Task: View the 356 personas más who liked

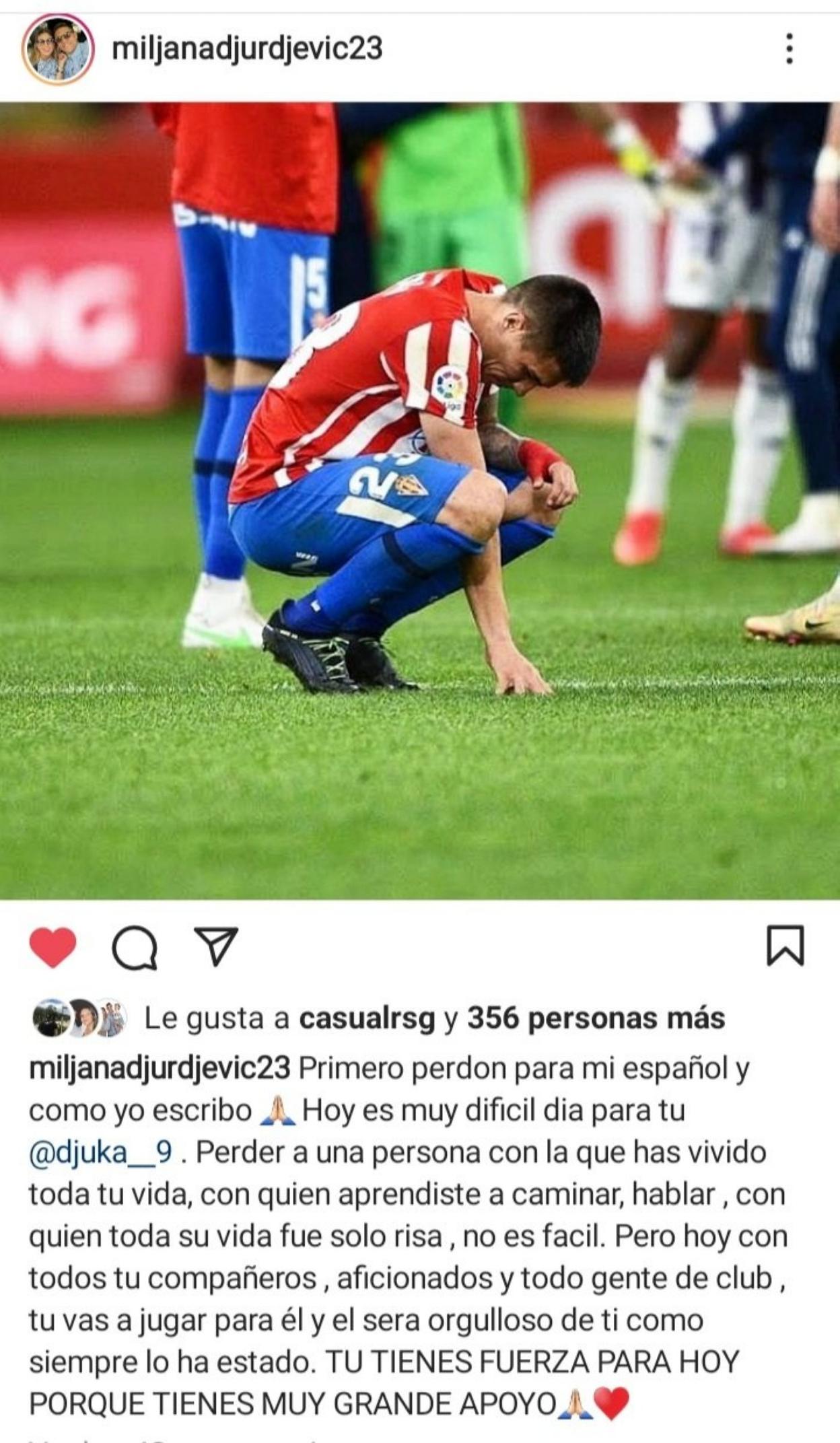Action: [596, 1019]
